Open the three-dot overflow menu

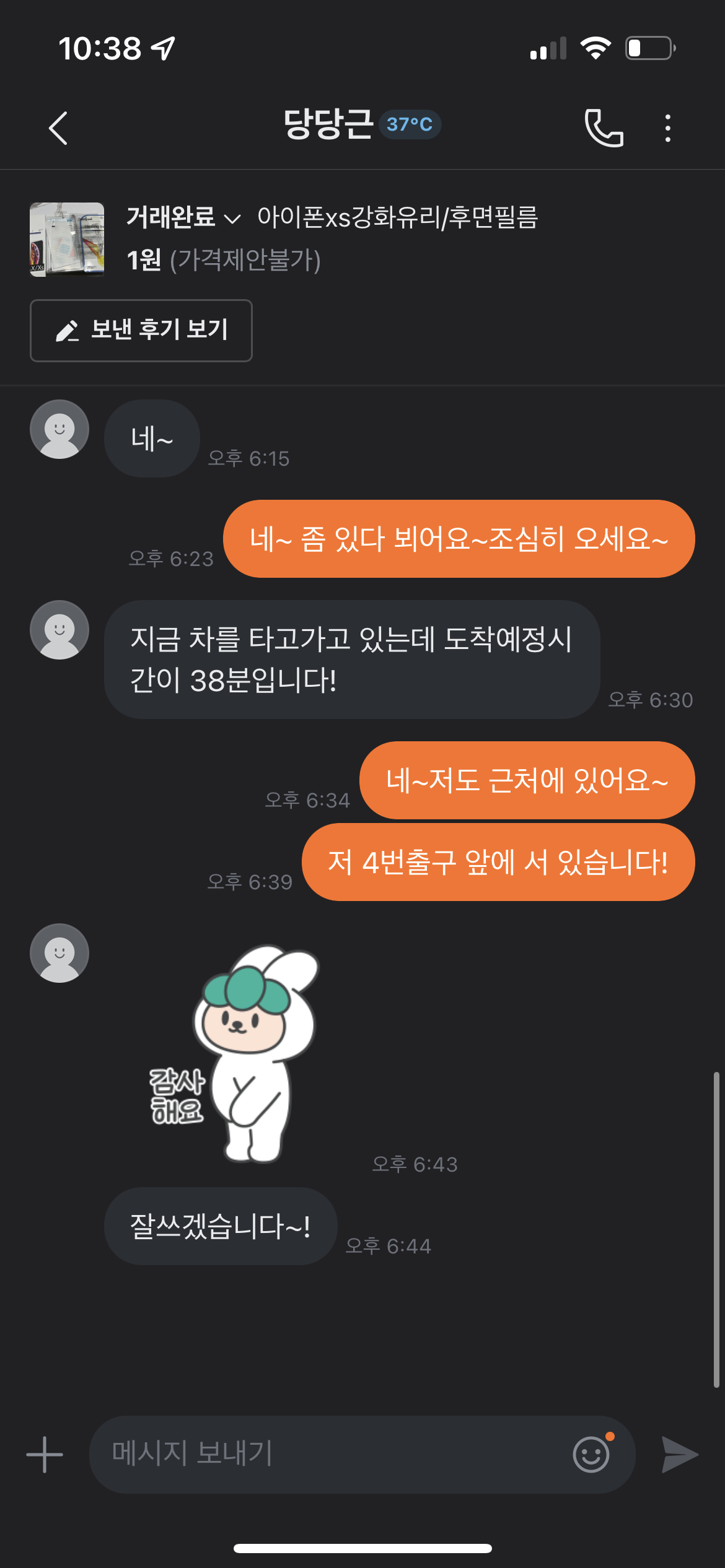click(667, 128)
